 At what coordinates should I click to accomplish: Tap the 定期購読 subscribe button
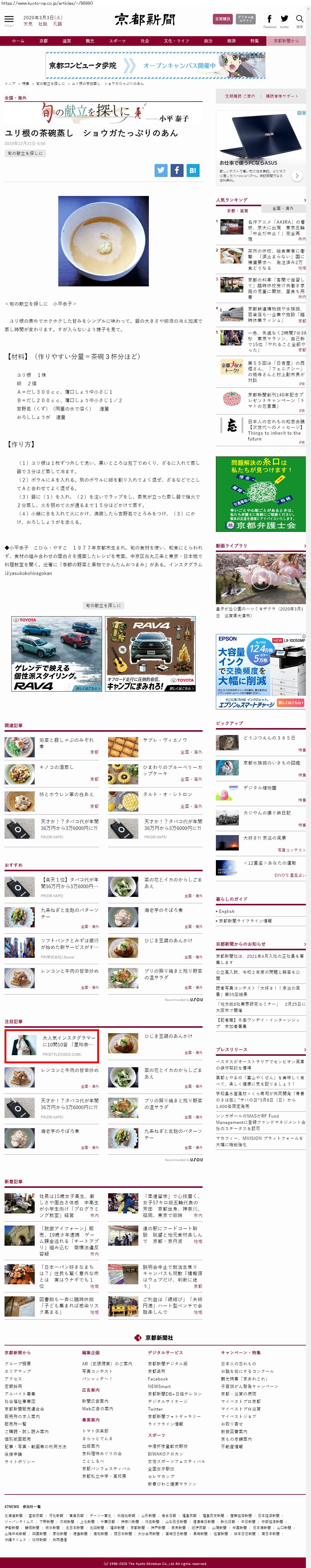click(223, 20)
